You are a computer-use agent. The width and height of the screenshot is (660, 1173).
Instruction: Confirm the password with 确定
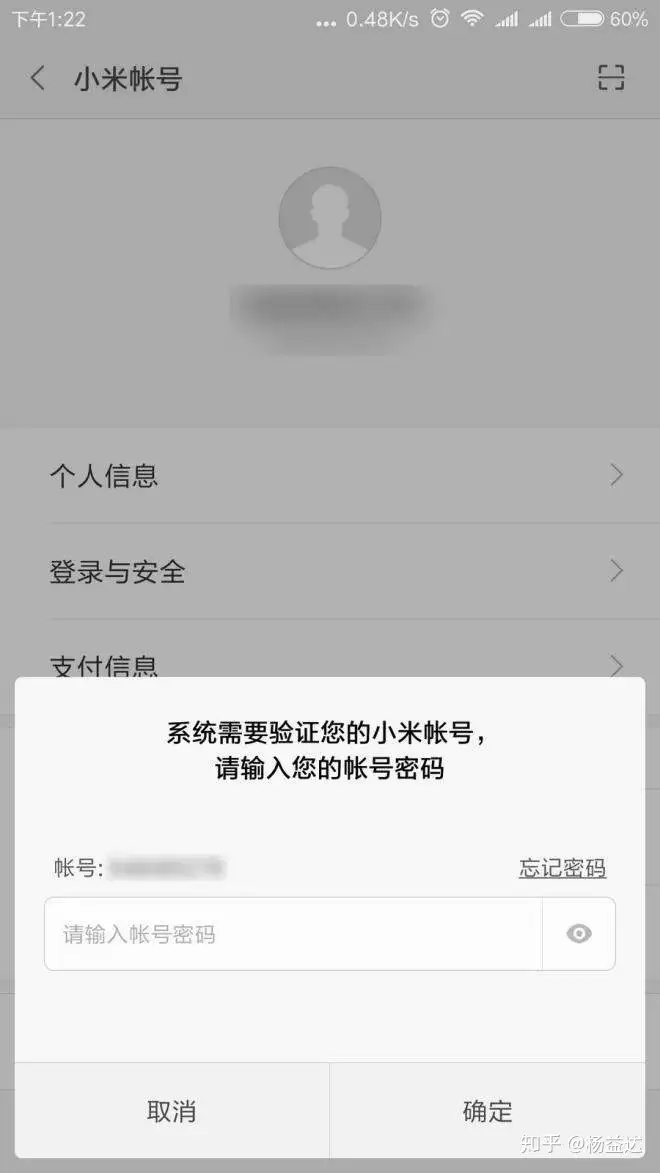pos(487,1111)
